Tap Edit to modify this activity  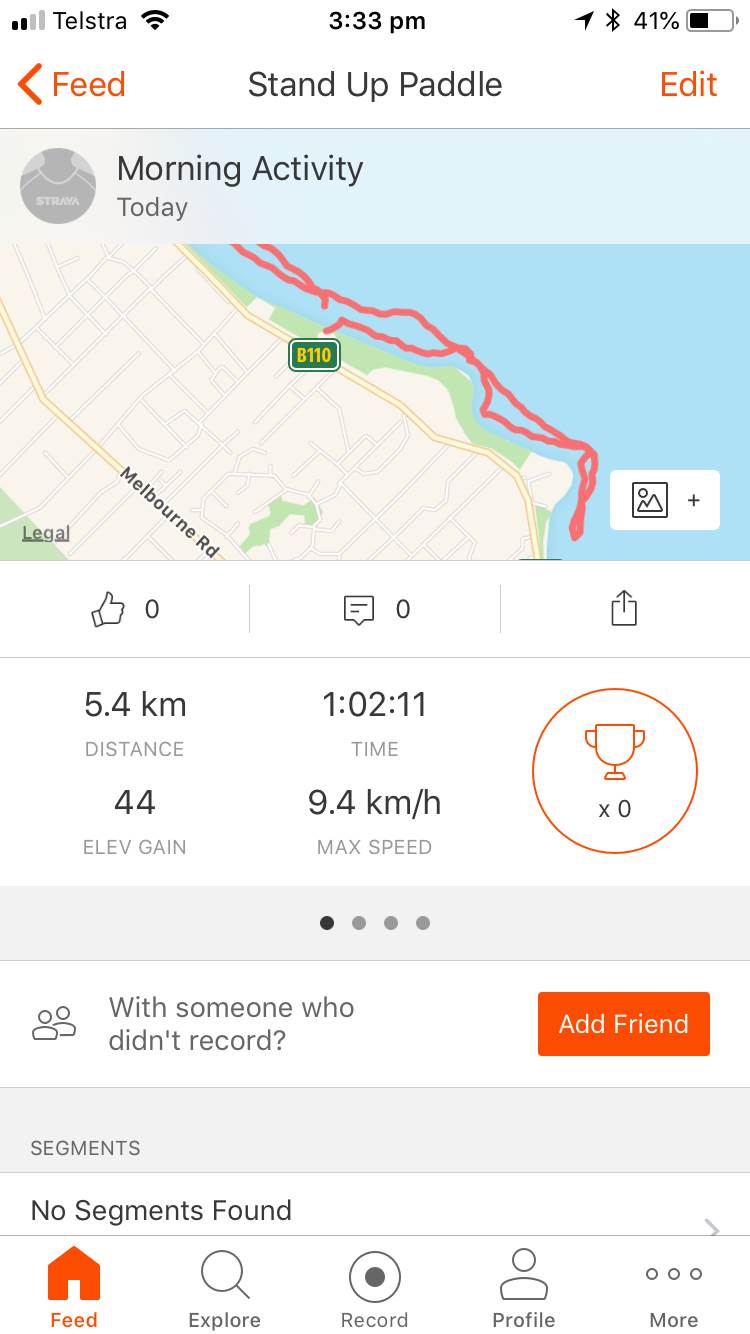tap(688, 85)
